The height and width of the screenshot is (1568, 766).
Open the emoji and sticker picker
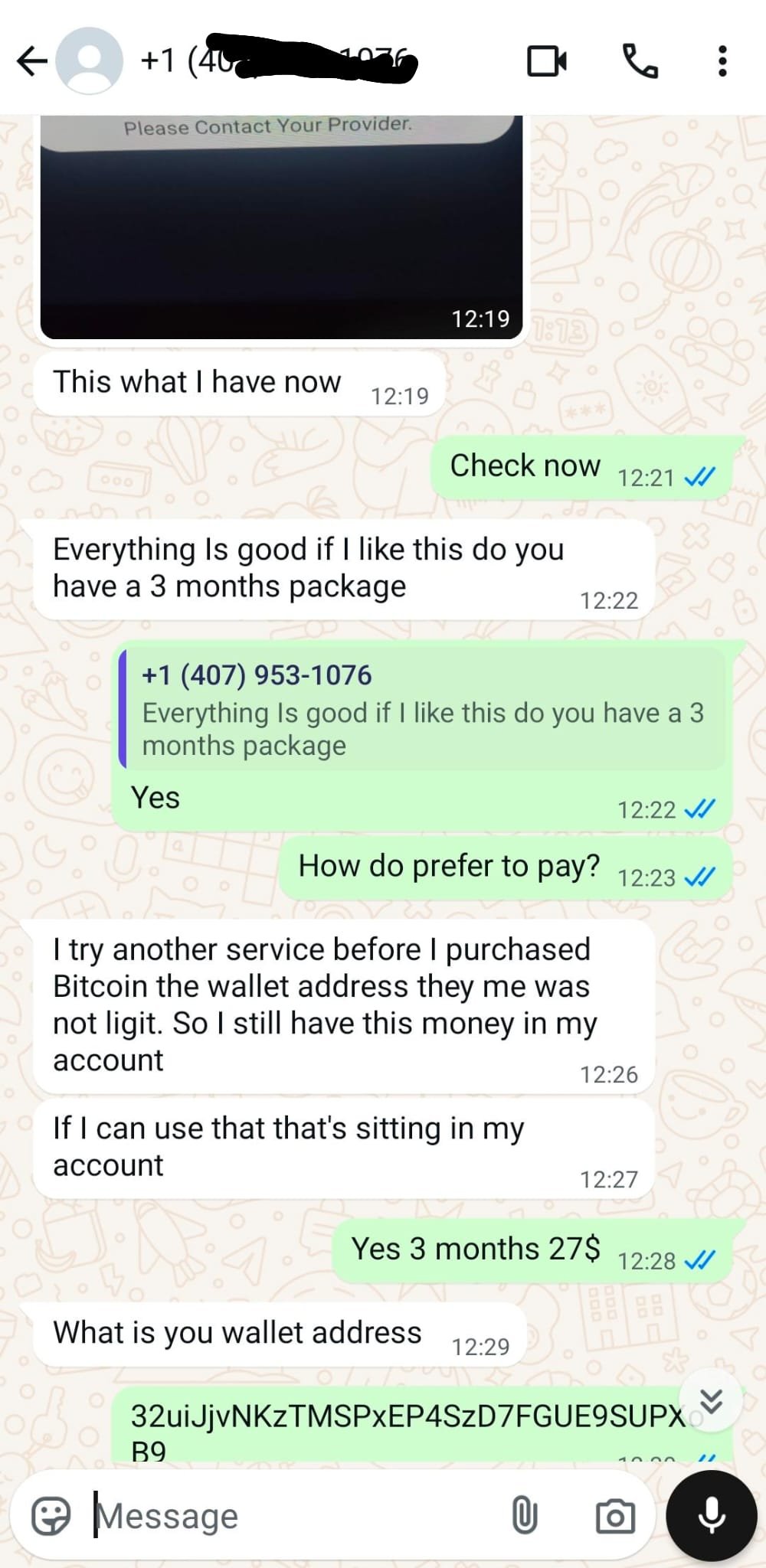click(x=51, y=1515)
